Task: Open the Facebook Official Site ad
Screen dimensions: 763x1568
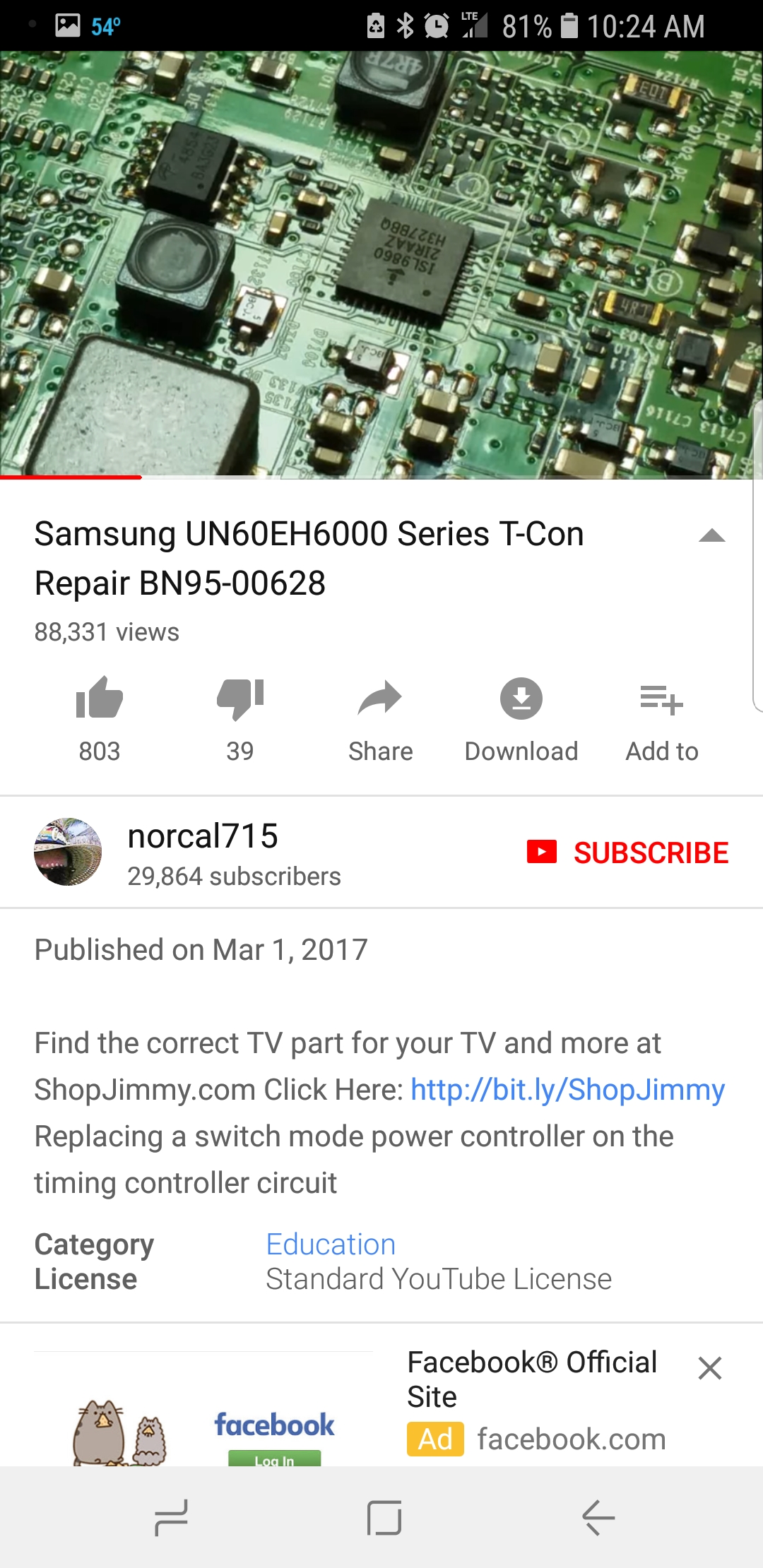Action: pos(531,1379)
